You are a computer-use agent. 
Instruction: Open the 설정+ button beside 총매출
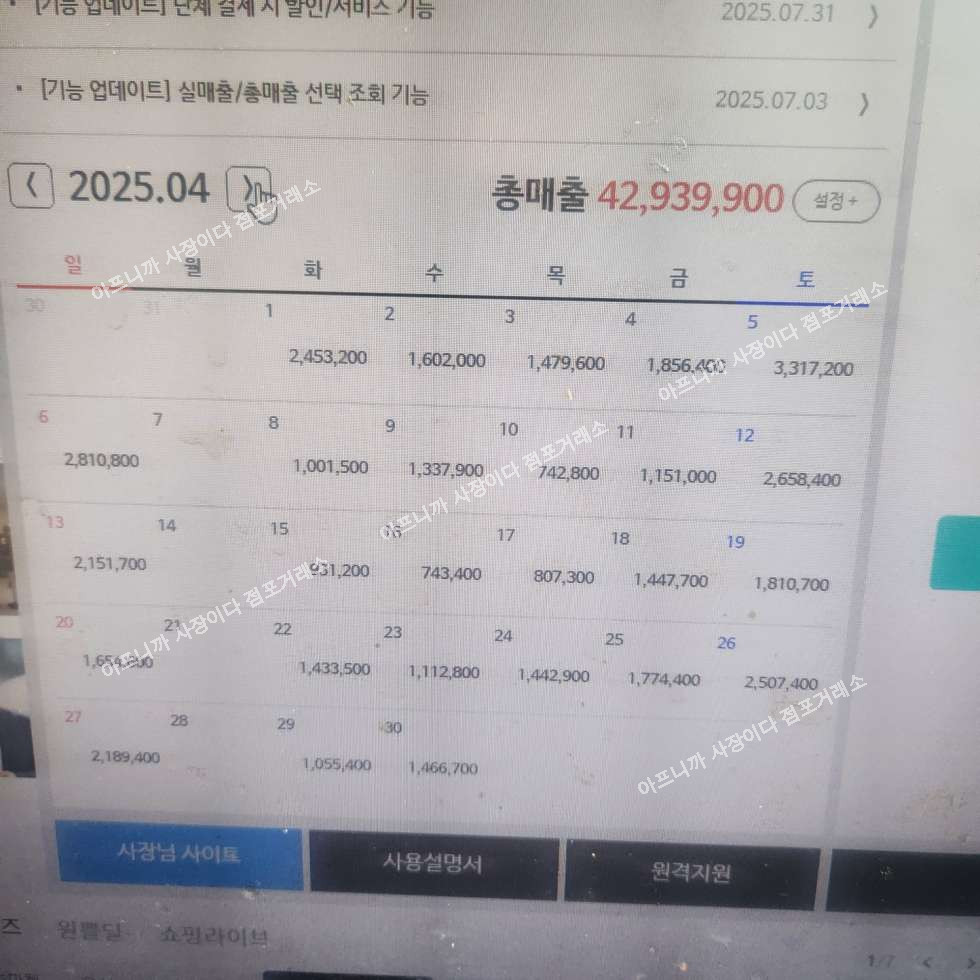[x=835, y=201]
